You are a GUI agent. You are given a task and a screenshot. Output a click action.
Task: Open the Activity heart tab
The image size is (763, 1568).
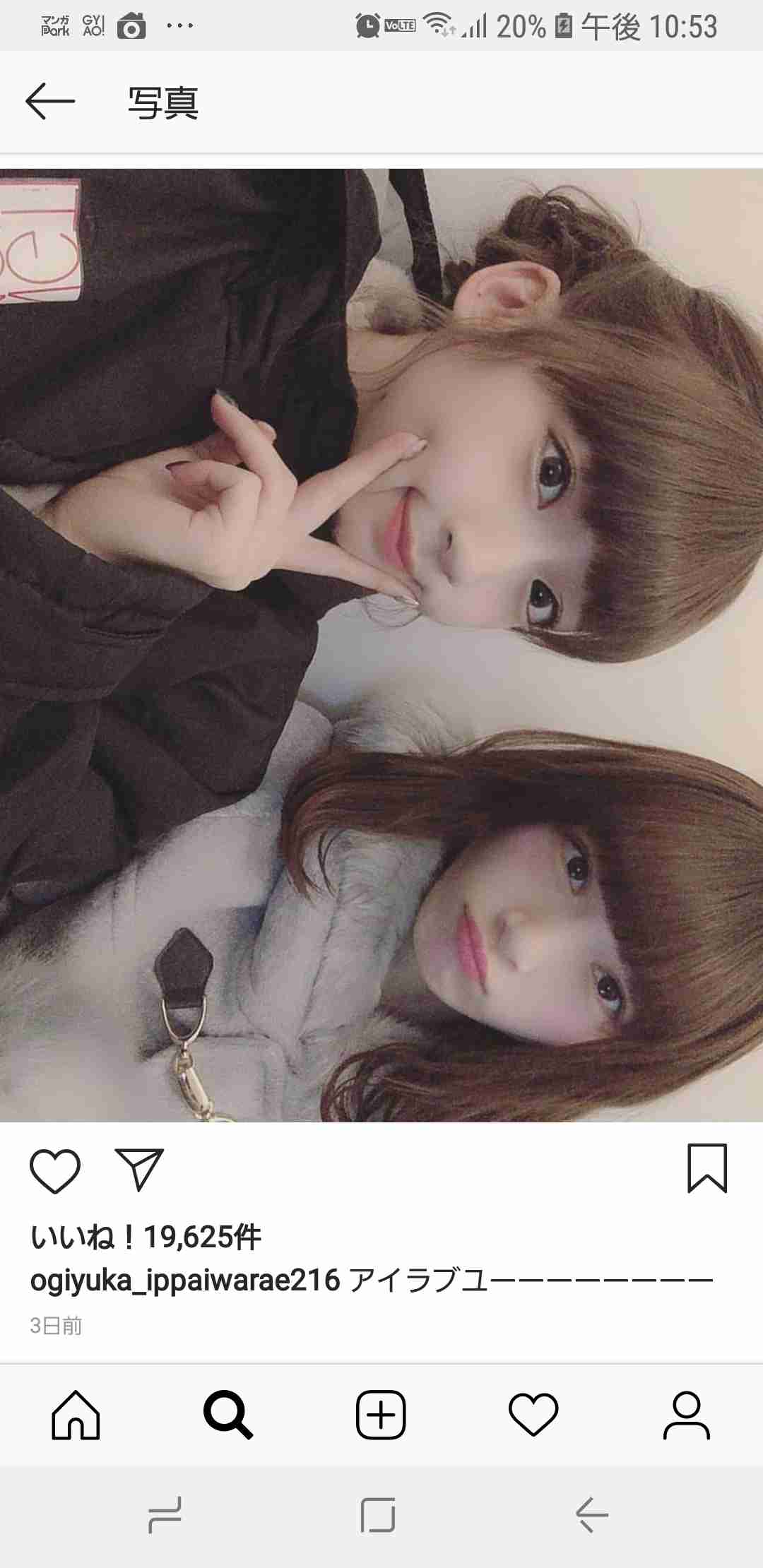(x=533, y=1415)
